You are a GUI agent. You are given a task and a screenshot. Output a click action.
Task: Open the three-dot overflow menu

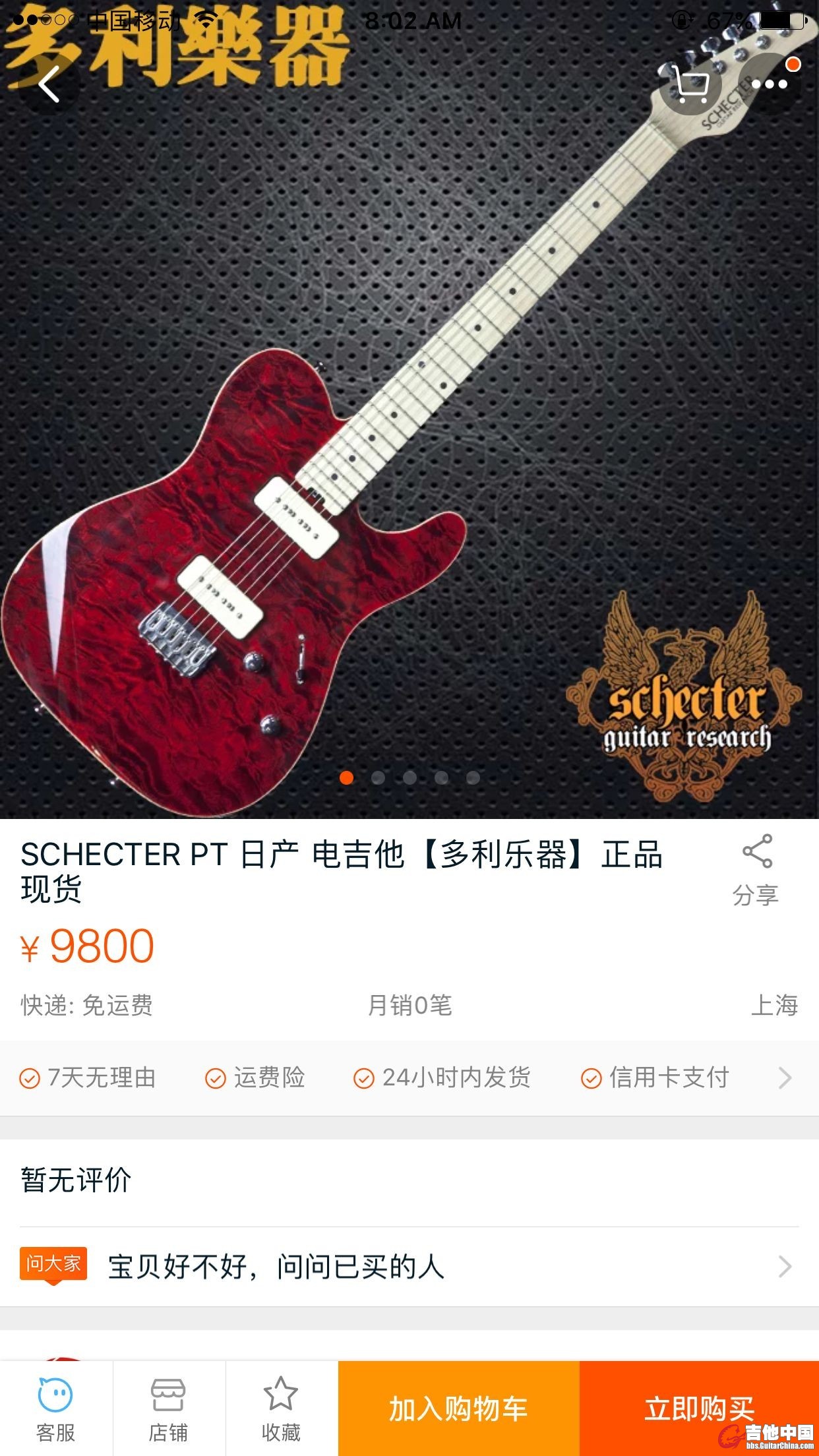(x=770, y=84)
